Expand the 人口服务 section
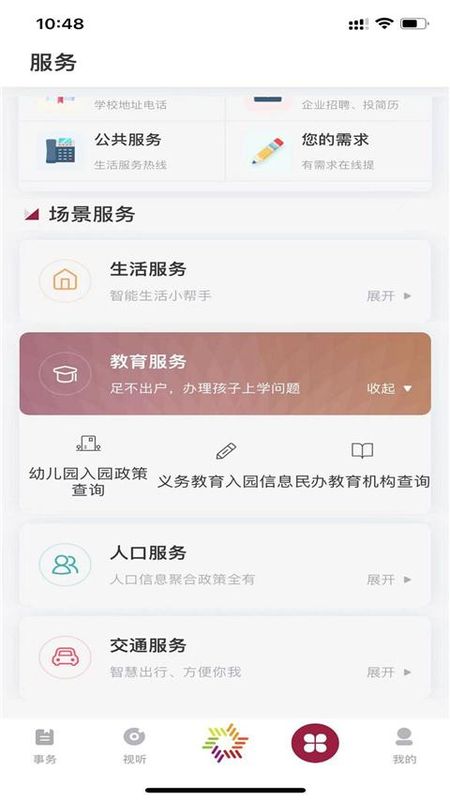The height and width of the screenshot is (800, 450). coord(225,565)
